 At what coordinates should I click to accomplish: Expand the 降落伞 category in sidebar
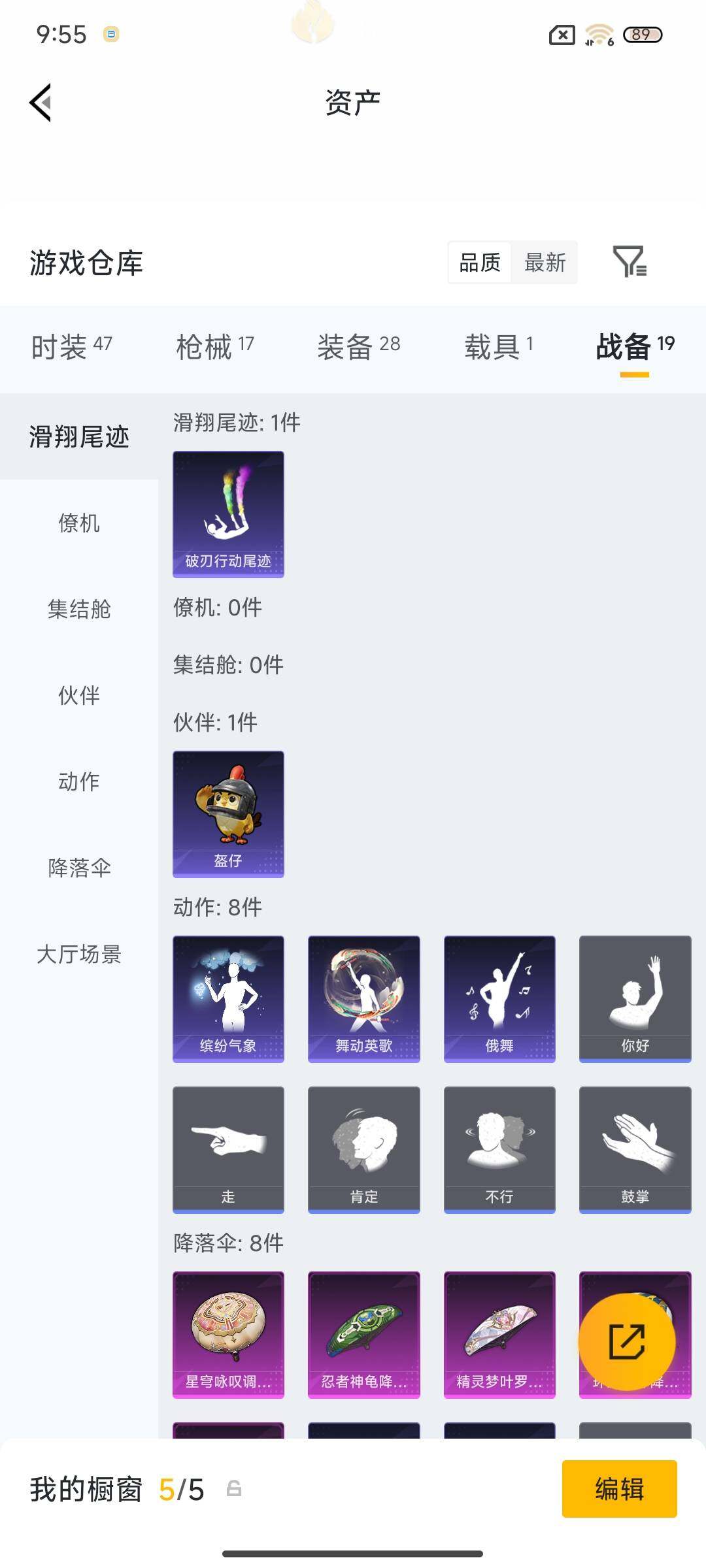click(80, 869)
